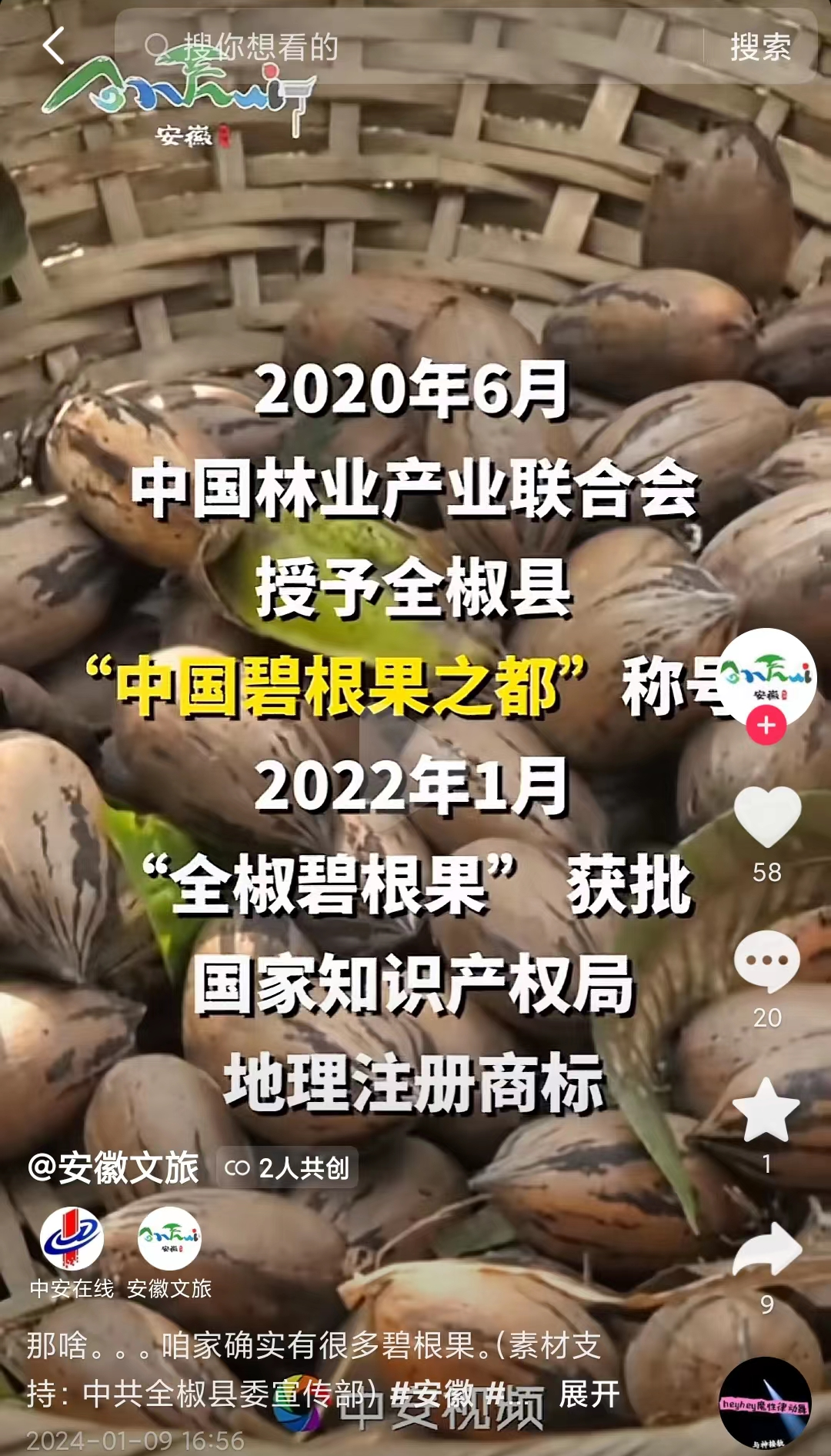Go back using the back arrow
Viewport: 831px width, 1456px height.
click(54, 46)
